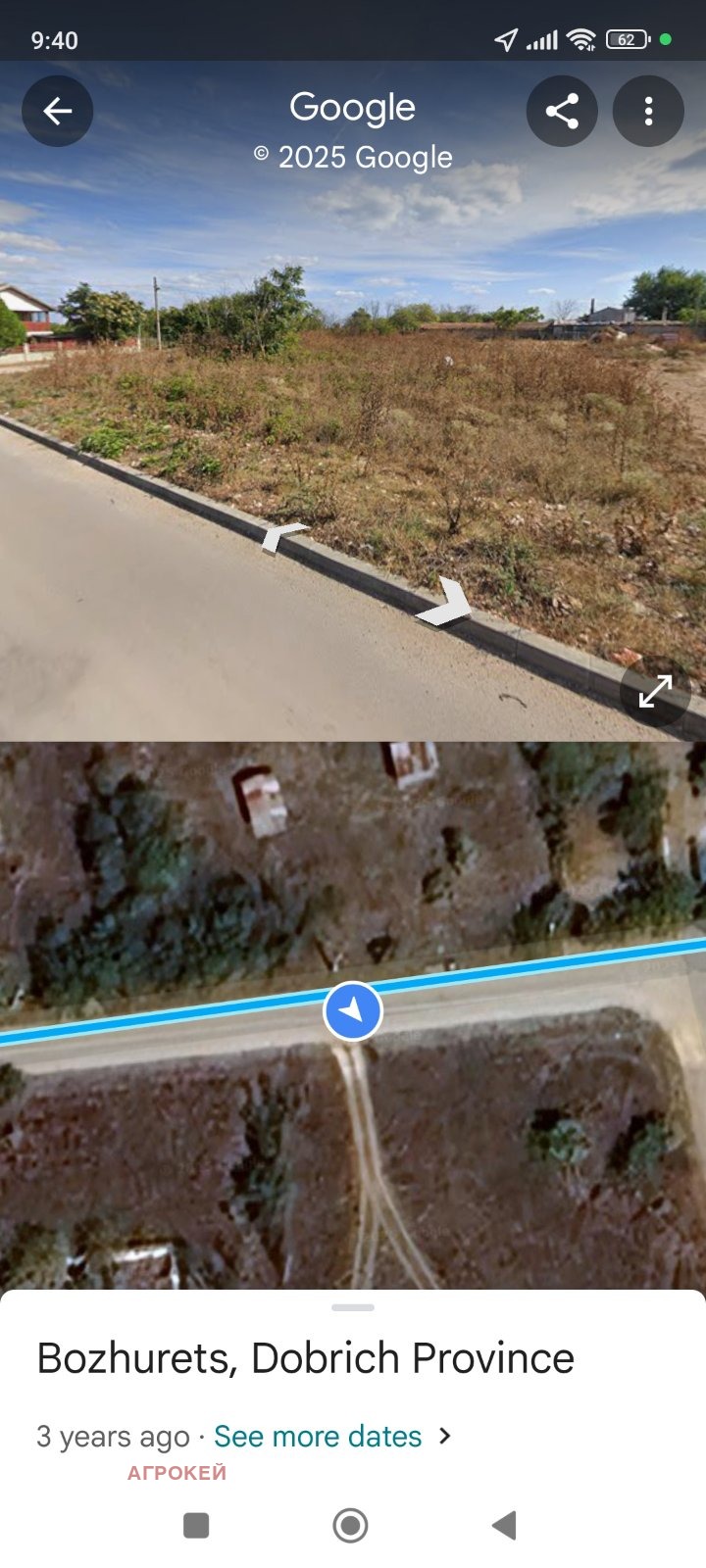Image resolution: width=706 pixels, height=1568 pixels.
Task: Expand Street View to full screen
Action: point(655,692)
